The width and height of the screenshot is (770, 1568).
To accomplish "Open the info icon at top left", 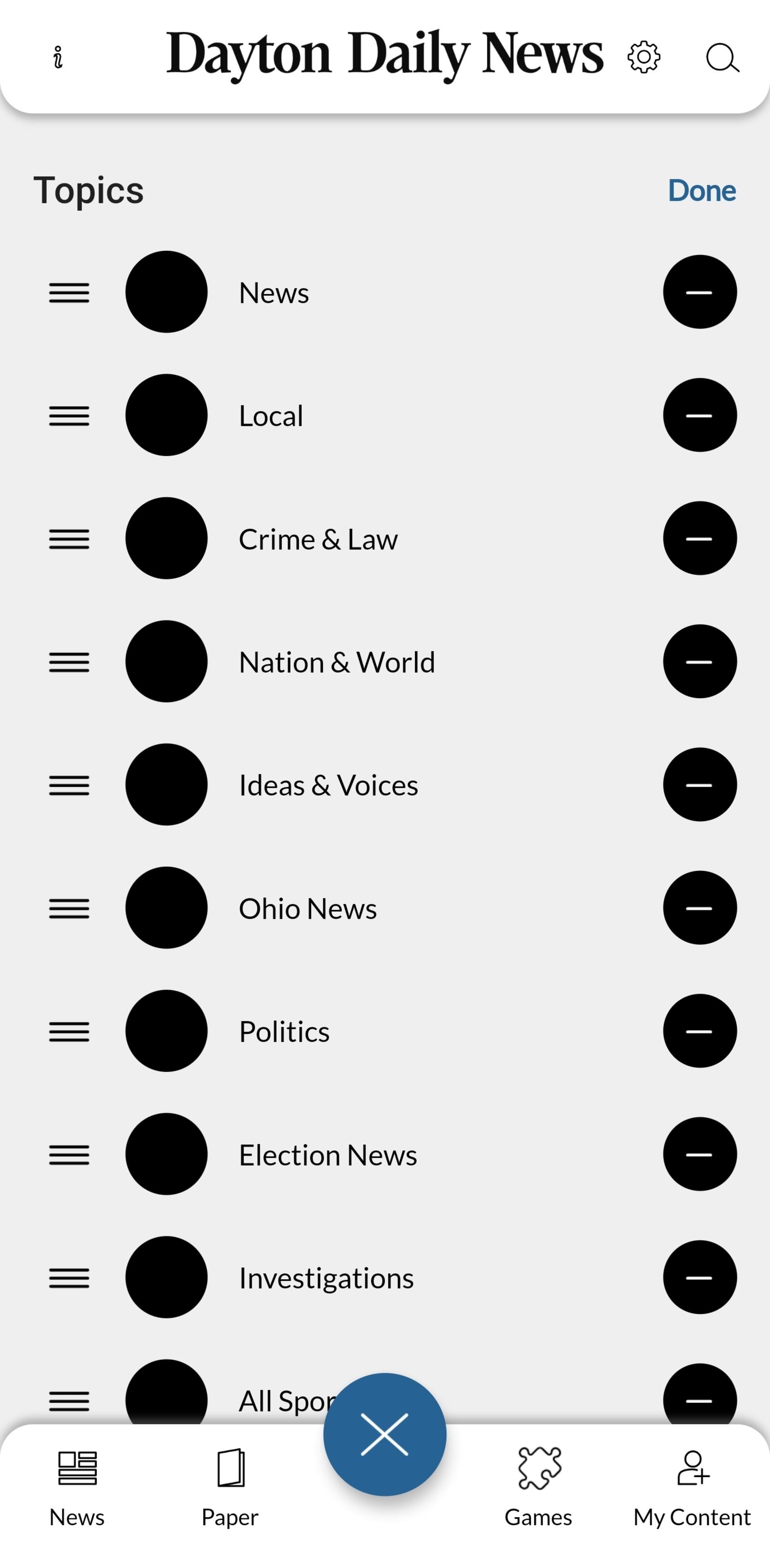I will pyautogui.click(x=58, y=57).
